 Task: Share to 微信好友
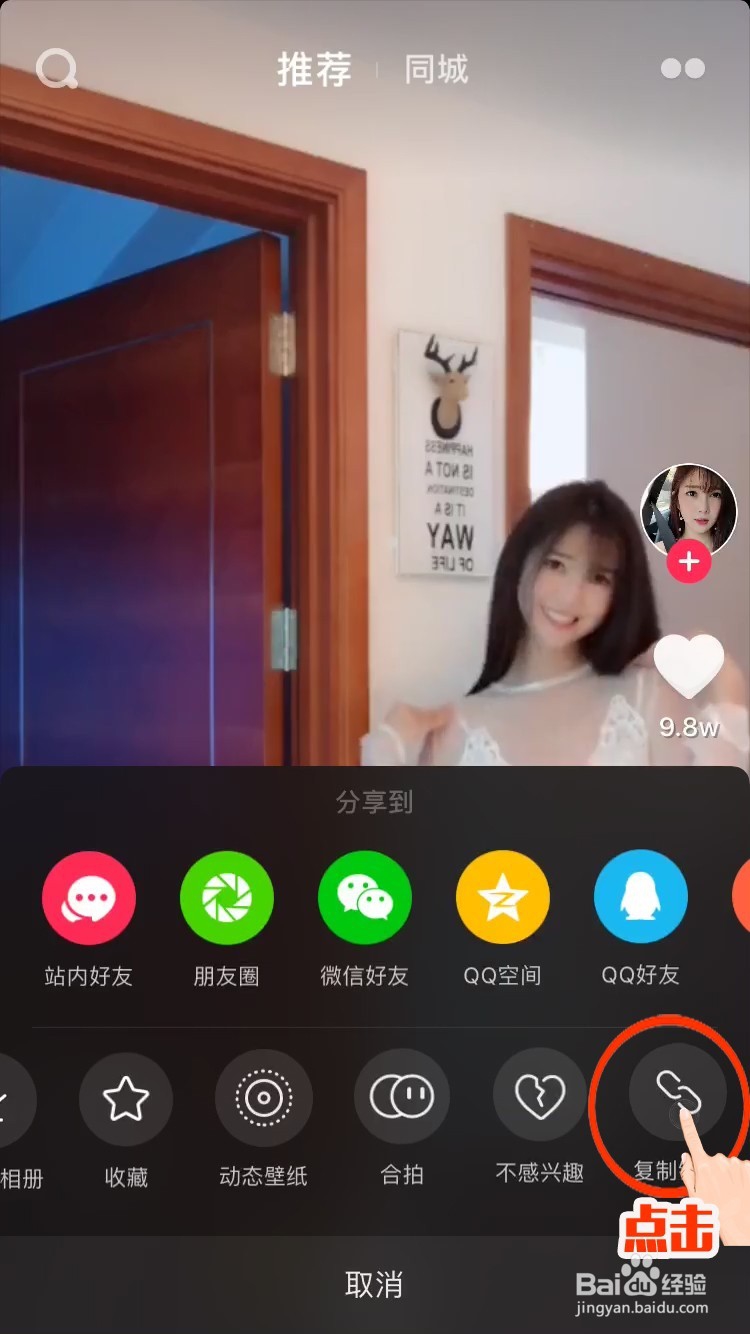(x=365, y=898)
